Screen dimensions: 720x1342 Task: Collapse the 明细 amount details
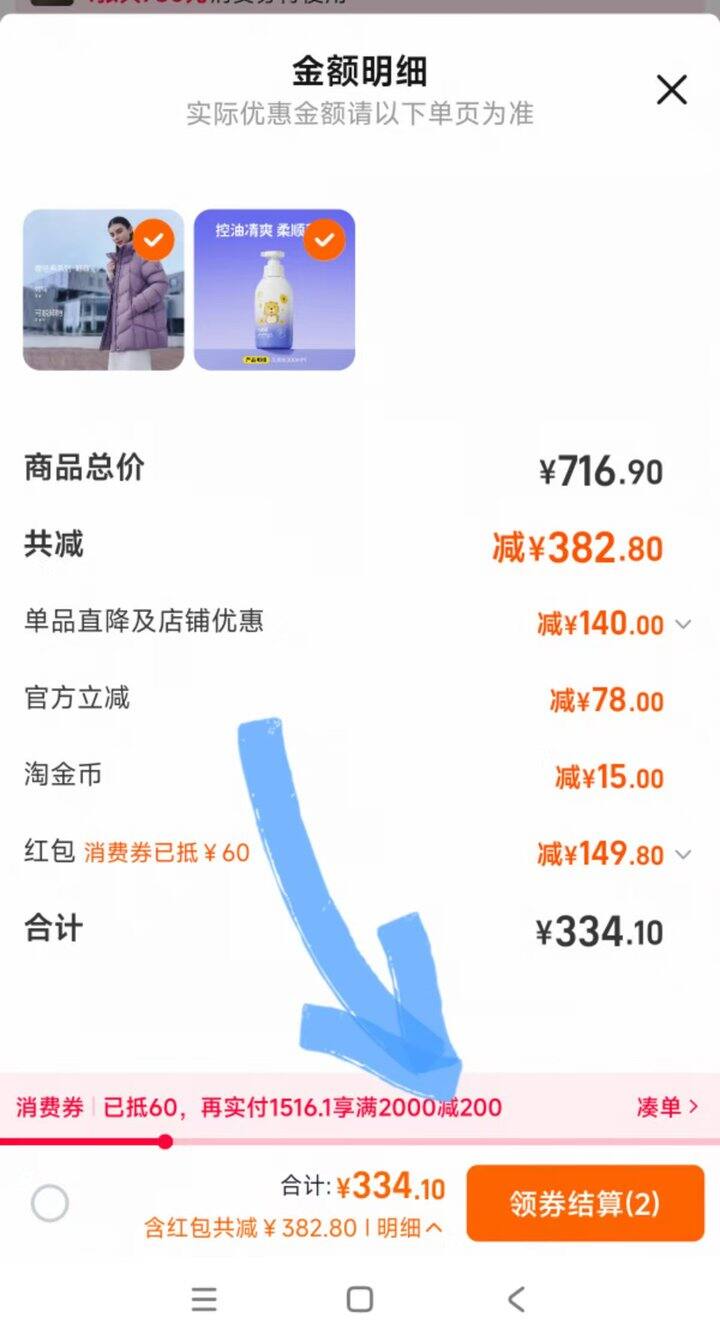(x=410, y=1228)
